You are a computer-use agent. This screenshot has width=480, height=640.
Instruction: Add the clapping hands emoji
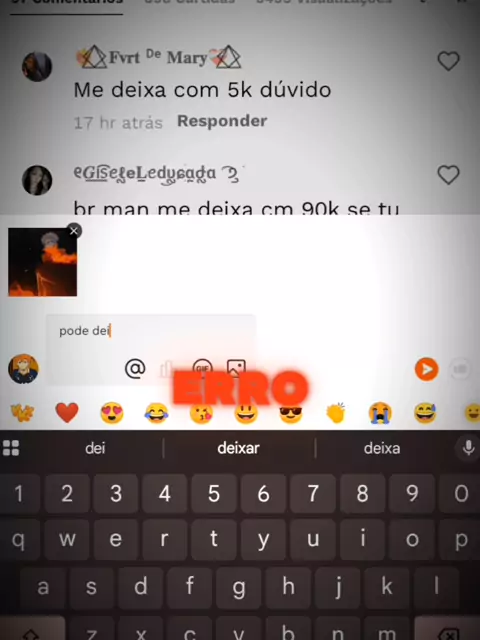(336, 413)
